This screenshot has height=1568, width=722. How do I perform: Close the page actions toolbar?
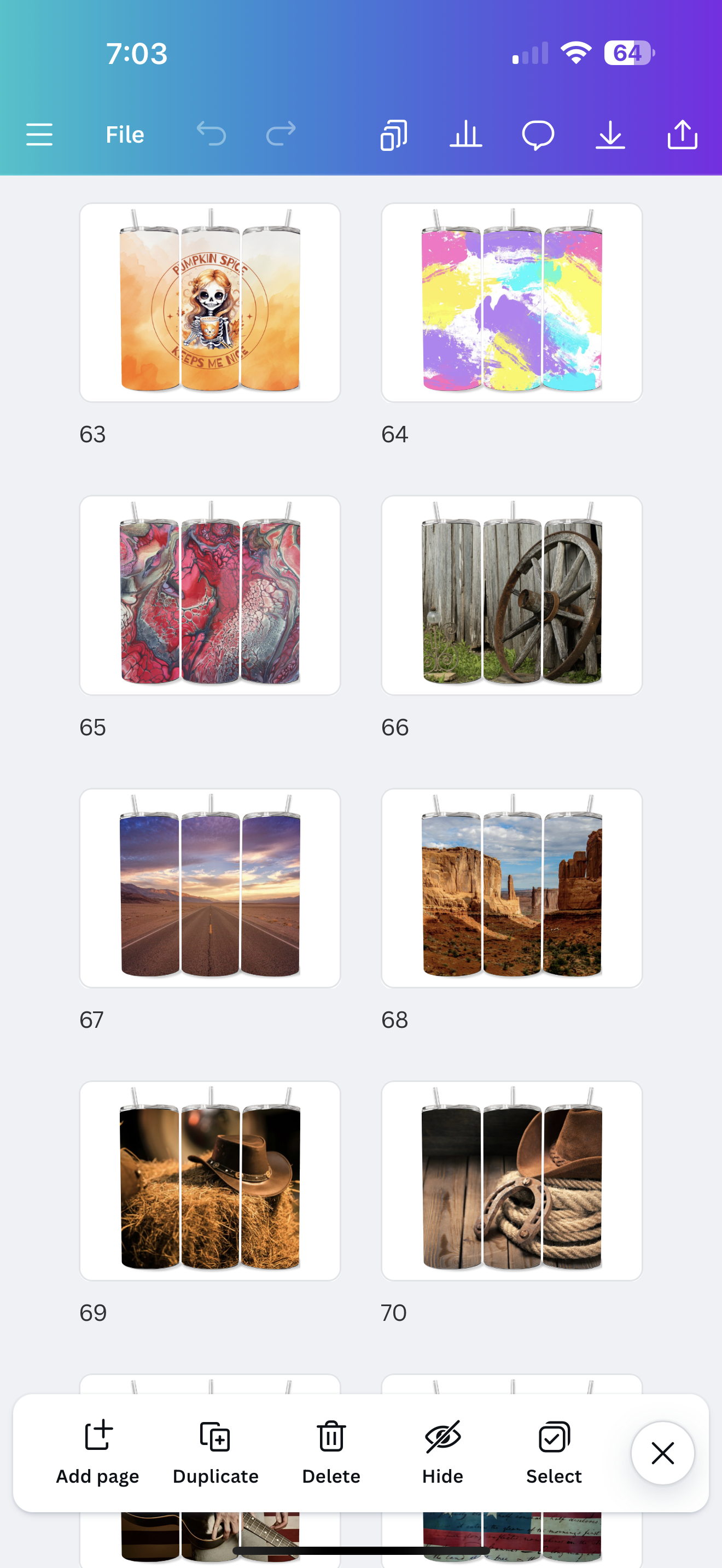point(662,1453)
